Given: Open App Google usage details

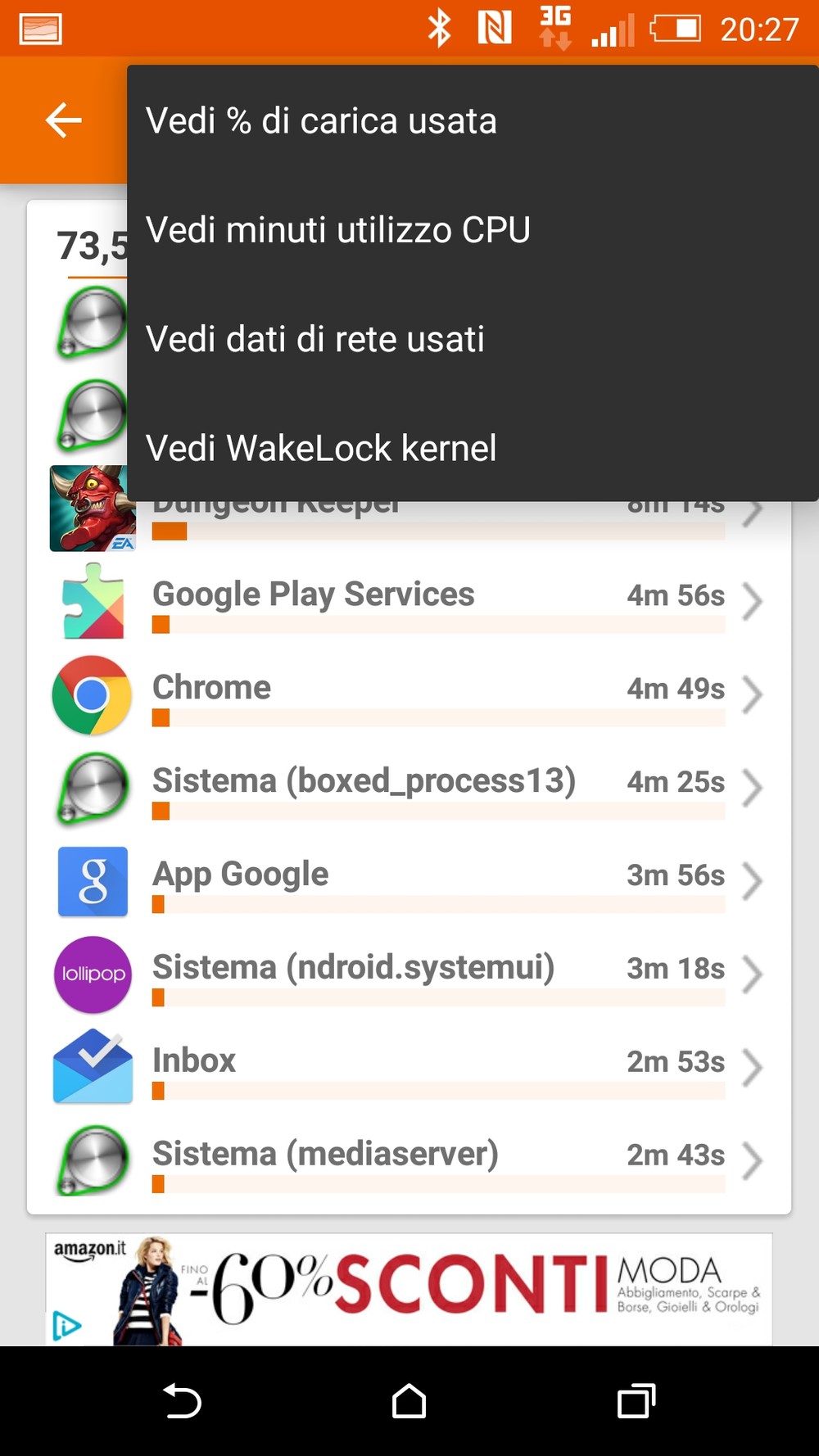Looking at the screenshot, I should [x=409, y=882].
